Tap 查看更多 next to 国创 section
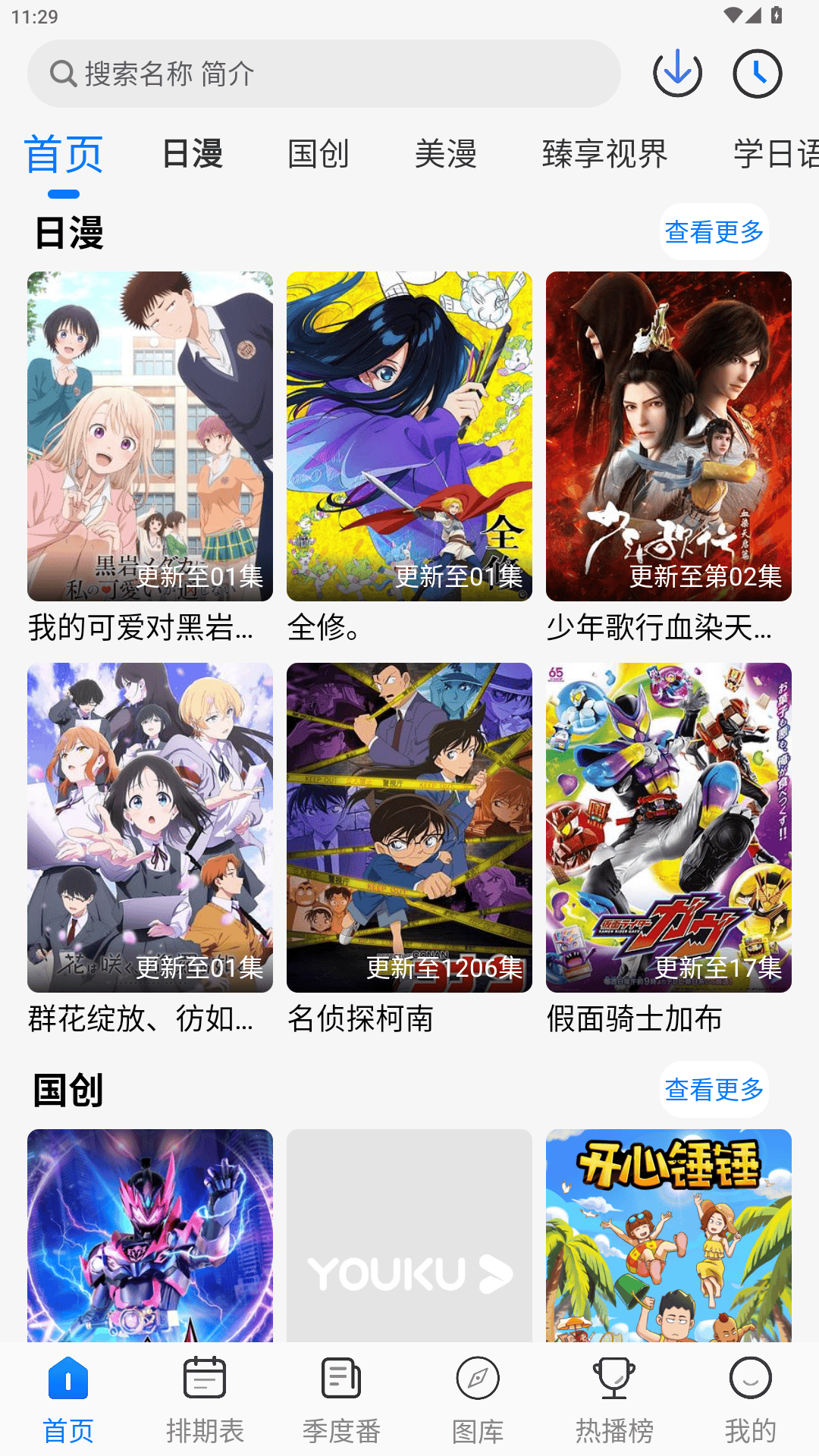Image resolution: width=819 pixels, height=1456 pixels. (714, 1090)
